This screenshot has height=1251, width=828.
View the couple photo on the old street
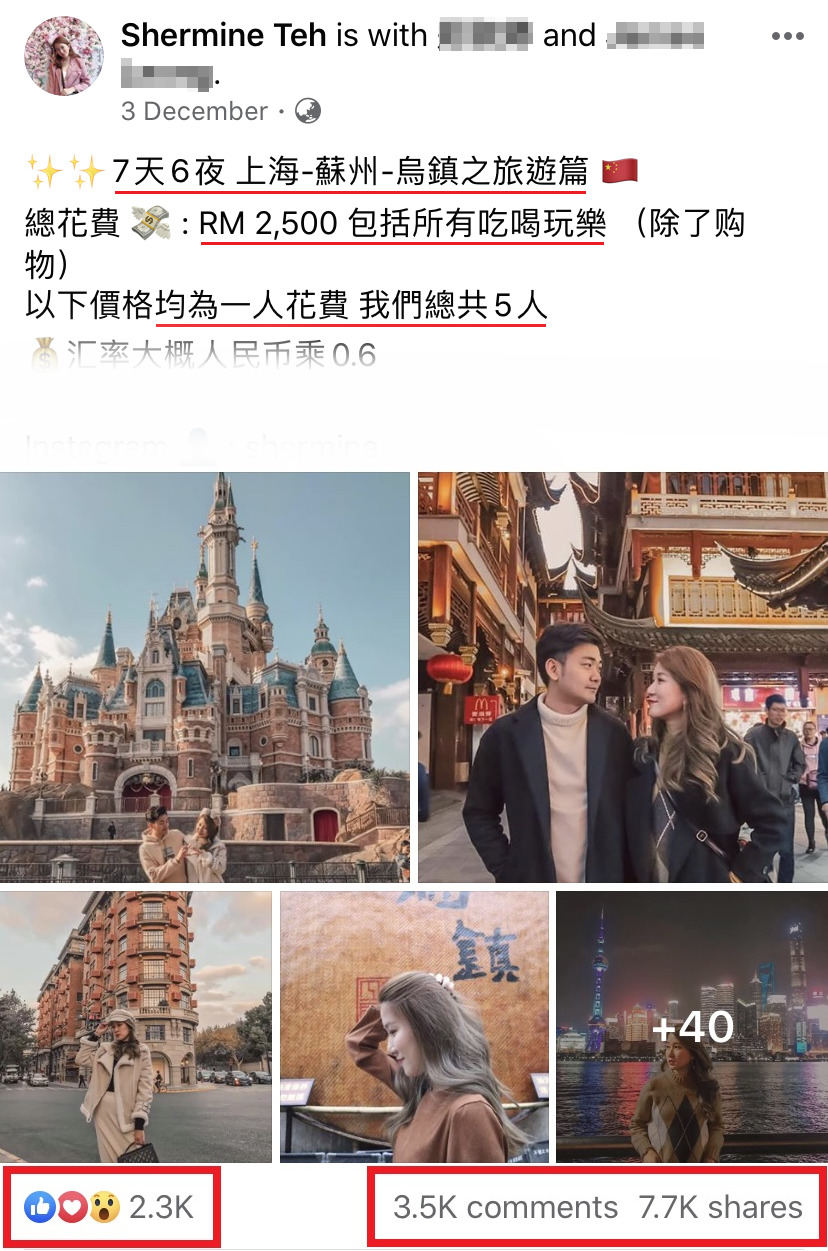(x=622, y=677)
